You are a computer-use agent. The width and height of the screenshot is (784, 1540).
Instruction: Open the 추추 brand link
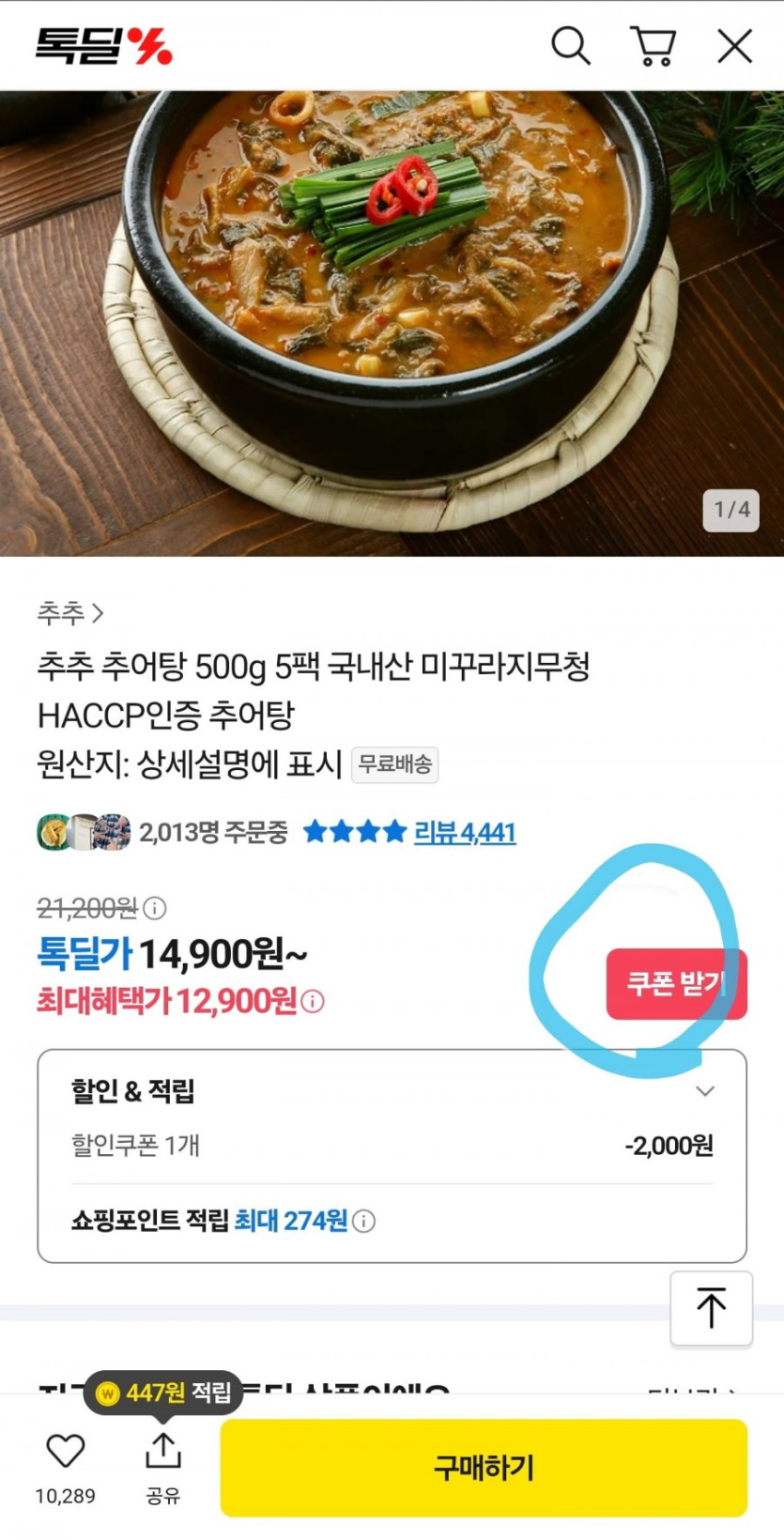(69, 613)
